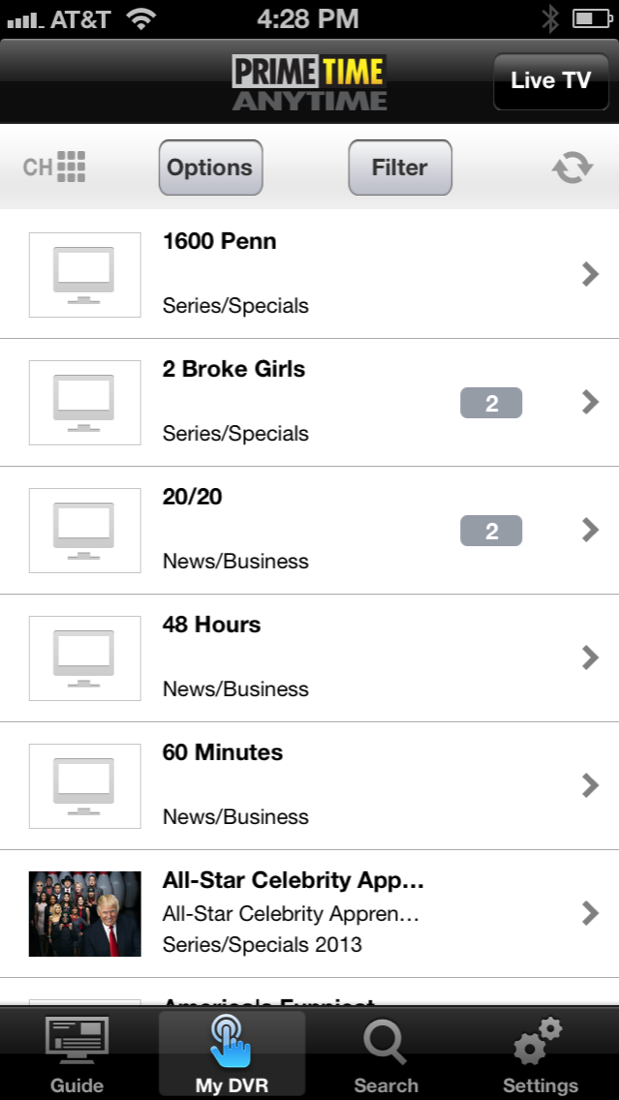
Task: Open the Settings tab
Action: 540,1055
